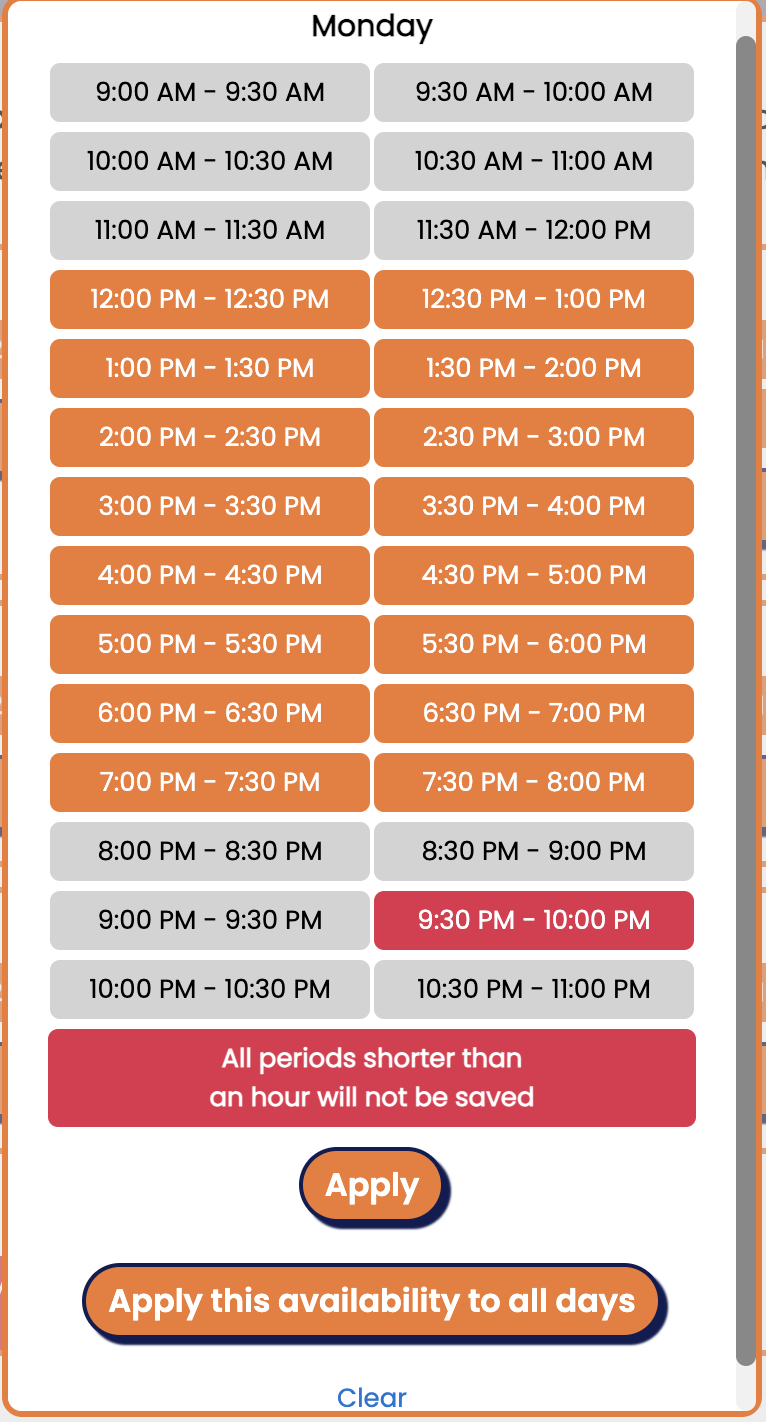Select the 9:00 AM - 9:30 AM slot
The height and width of the screenshot is (1422, 766).
(210, 92)
